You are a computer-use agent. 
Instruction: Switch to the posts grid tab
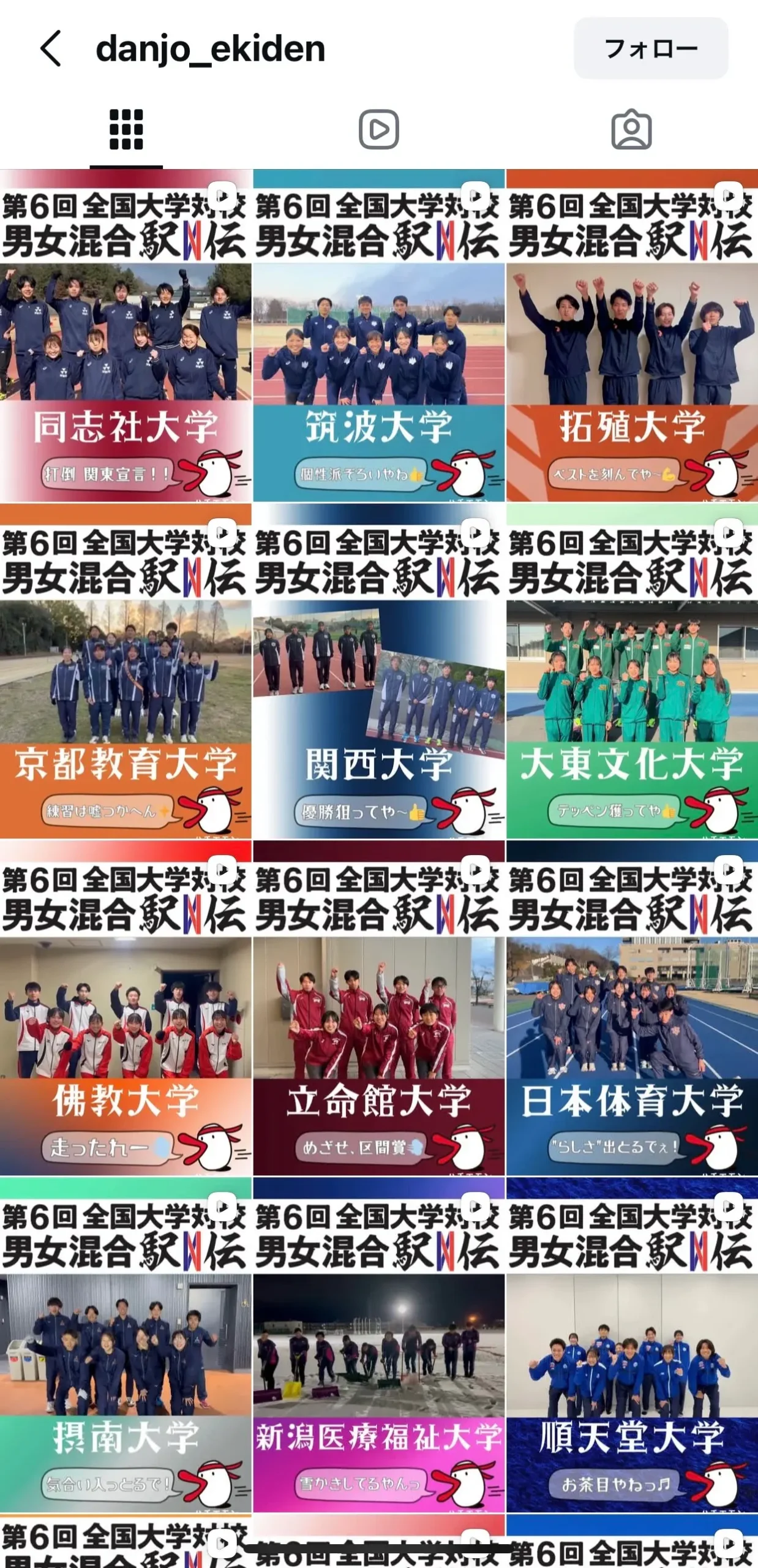coord(126,130)
